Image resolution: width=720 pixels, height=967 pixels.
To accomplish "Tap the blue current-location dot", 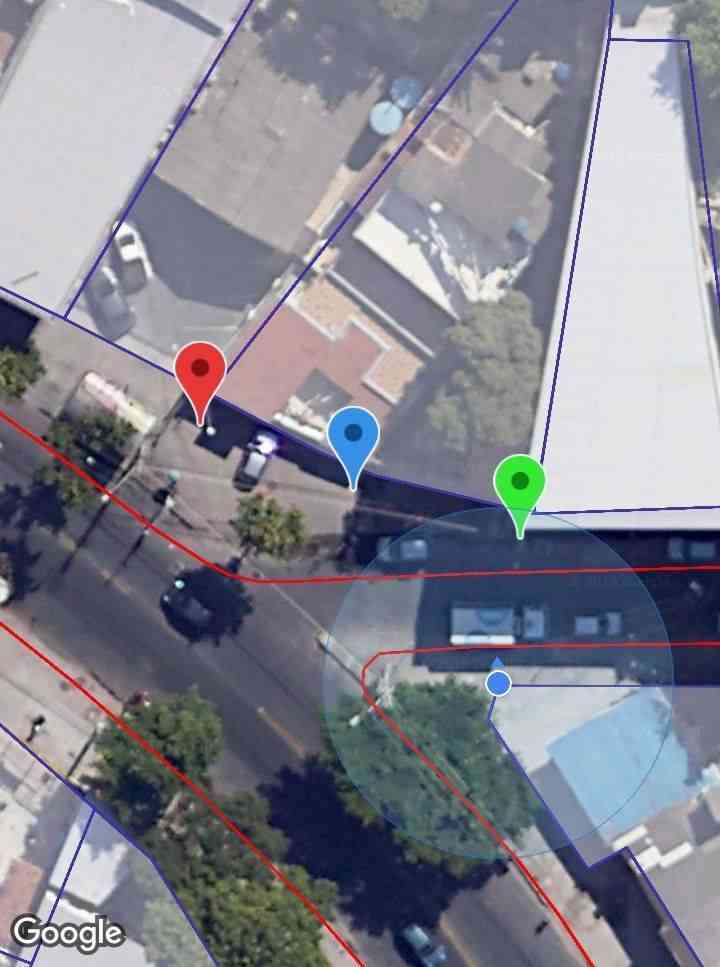I will click(498, 683).
